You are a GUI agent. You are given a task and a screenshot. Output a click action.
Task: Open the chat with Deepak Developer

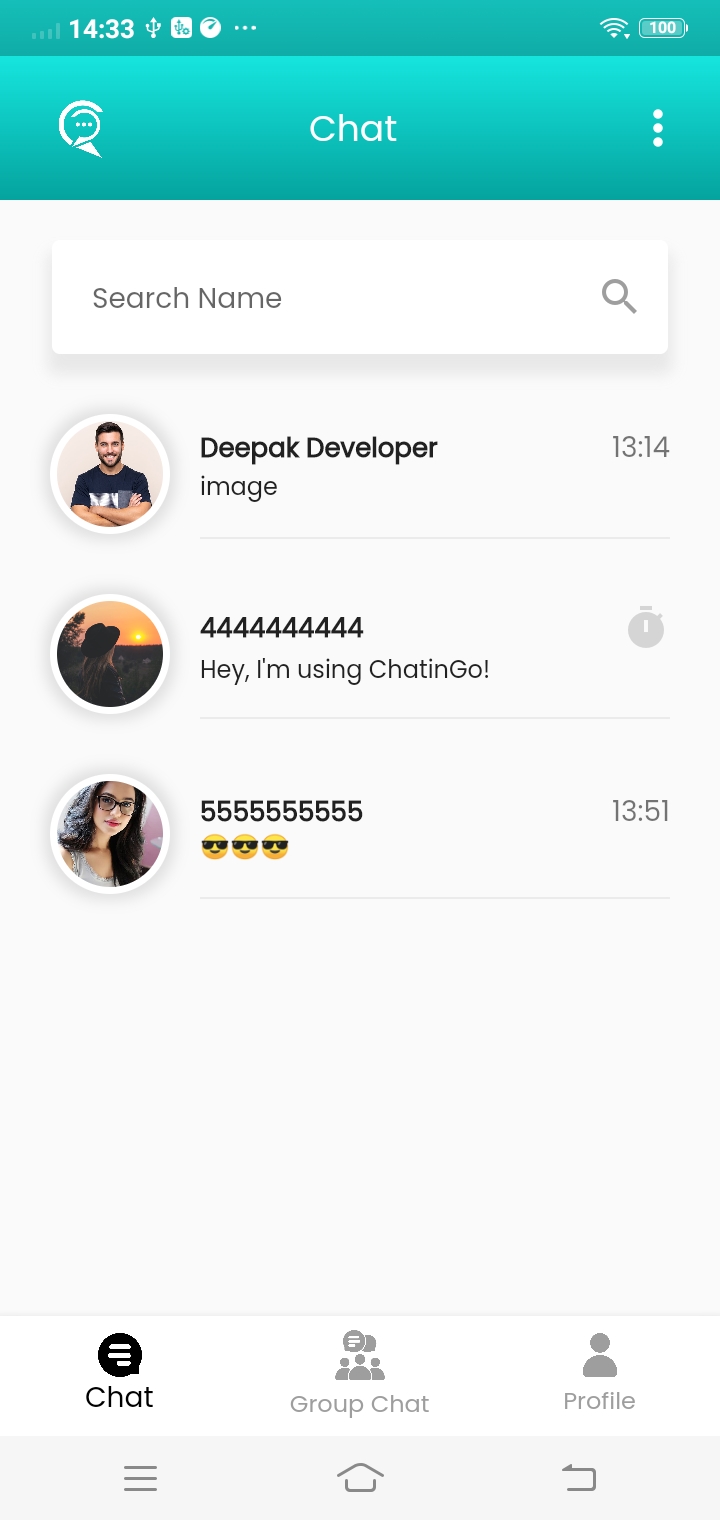tap(434, 467)
